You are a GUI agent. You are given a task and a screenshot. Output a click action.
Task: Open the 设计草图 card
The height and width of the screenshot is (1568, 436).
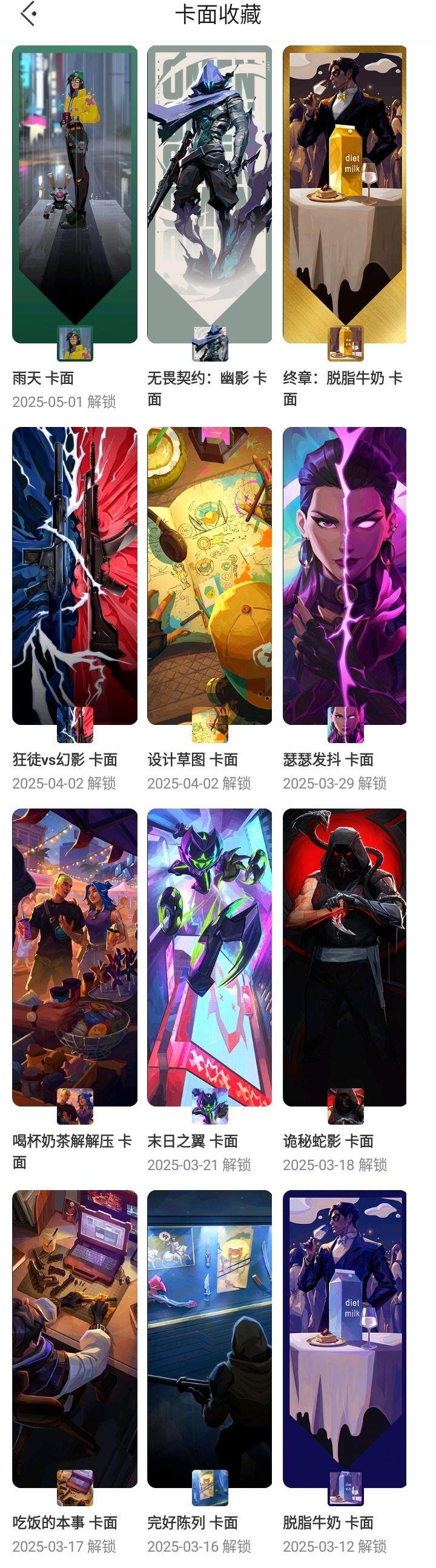coord(210,575)
